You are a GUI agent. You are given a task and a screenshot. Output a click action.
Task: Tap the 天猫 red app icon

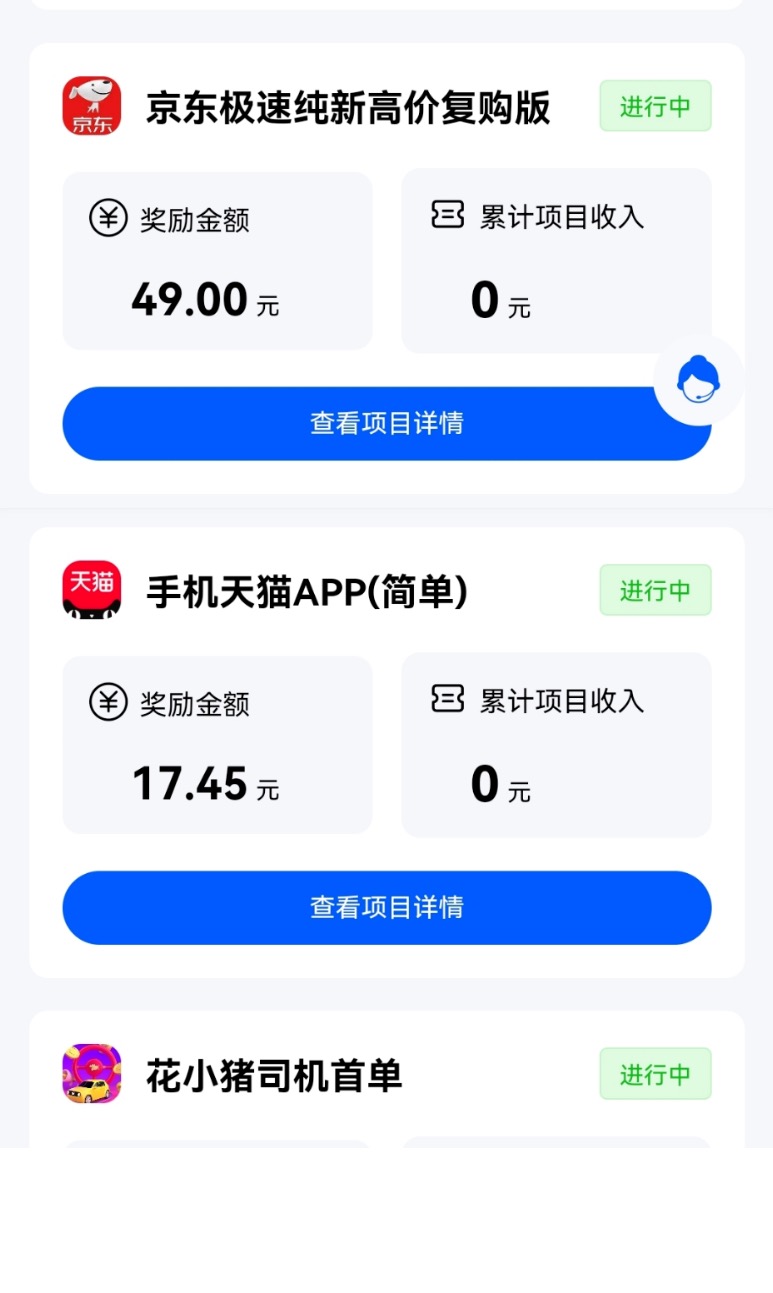coord(91,590)
